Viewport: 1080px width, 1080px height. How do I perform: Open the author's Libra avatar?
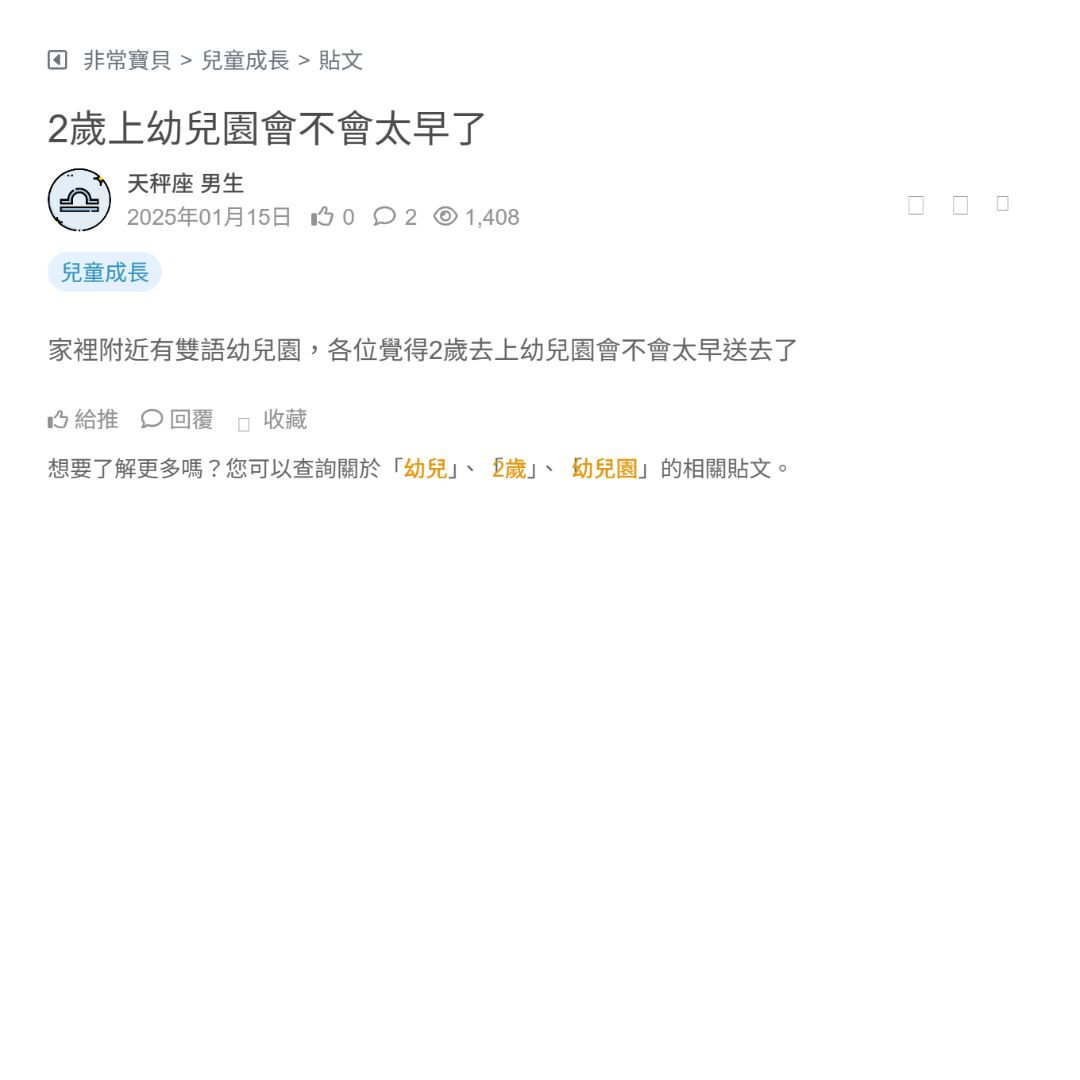[79, 200]
